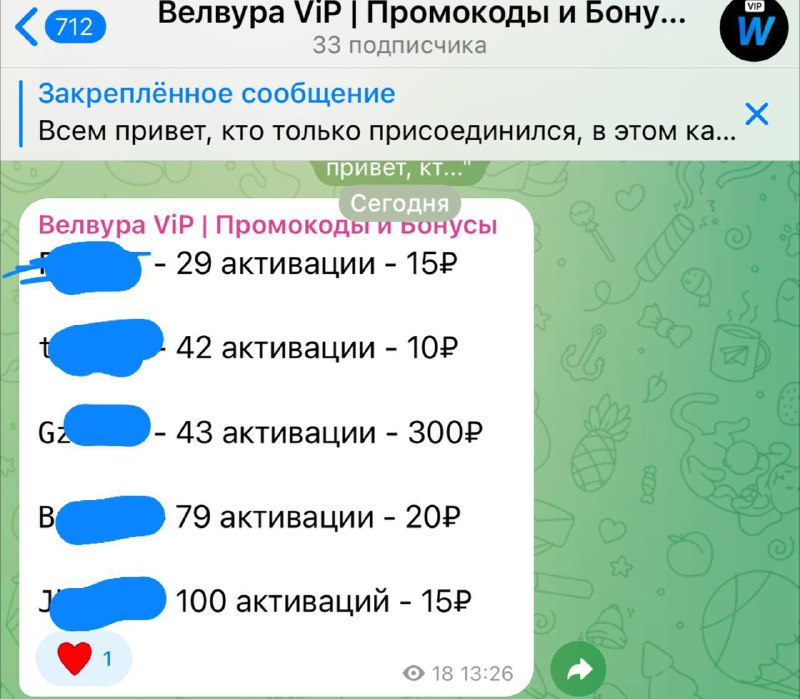Share the post using the forward arrow
This screenshot has height=699, width=800.
pos(579,667)
